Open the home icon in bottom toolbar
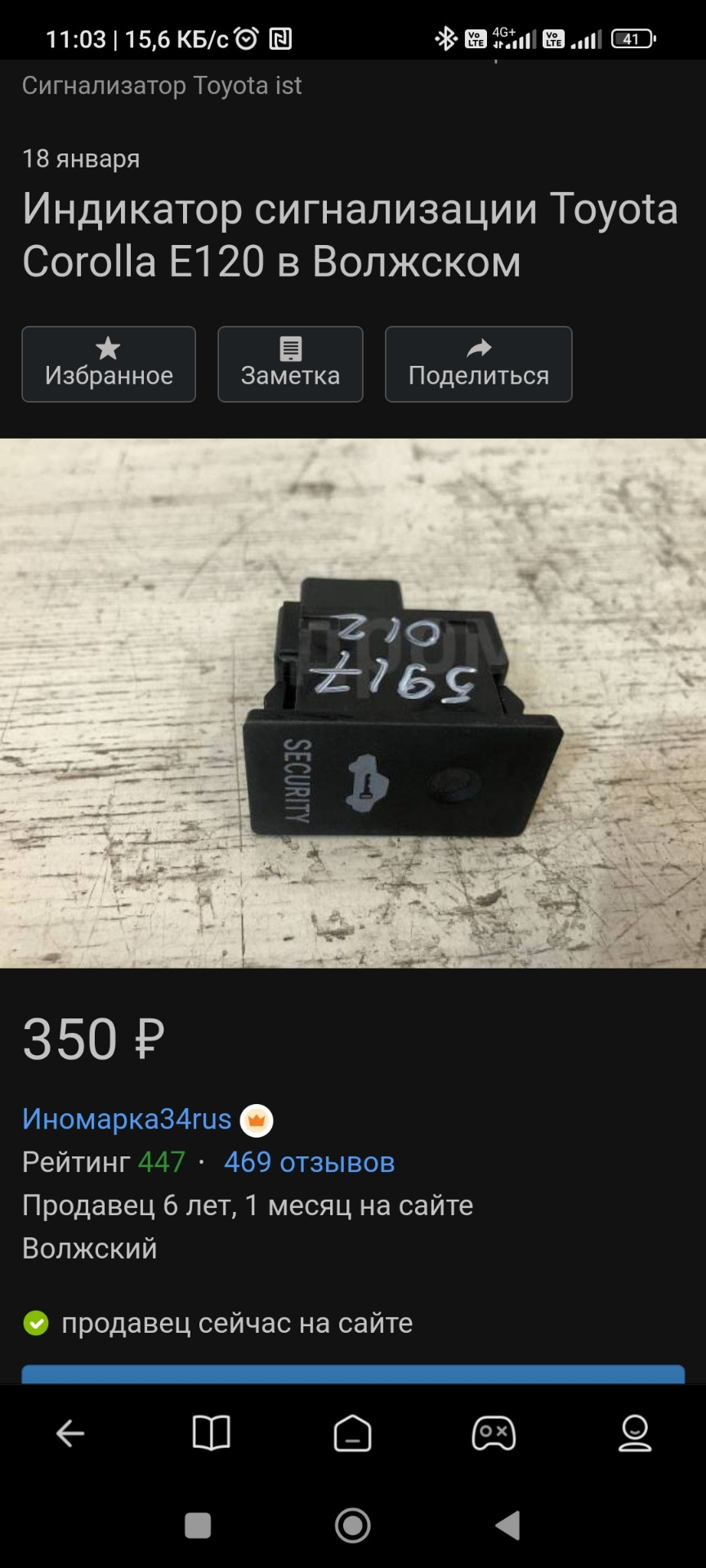This screenshot has height=1568, width=706. [x=352, y=1433]
